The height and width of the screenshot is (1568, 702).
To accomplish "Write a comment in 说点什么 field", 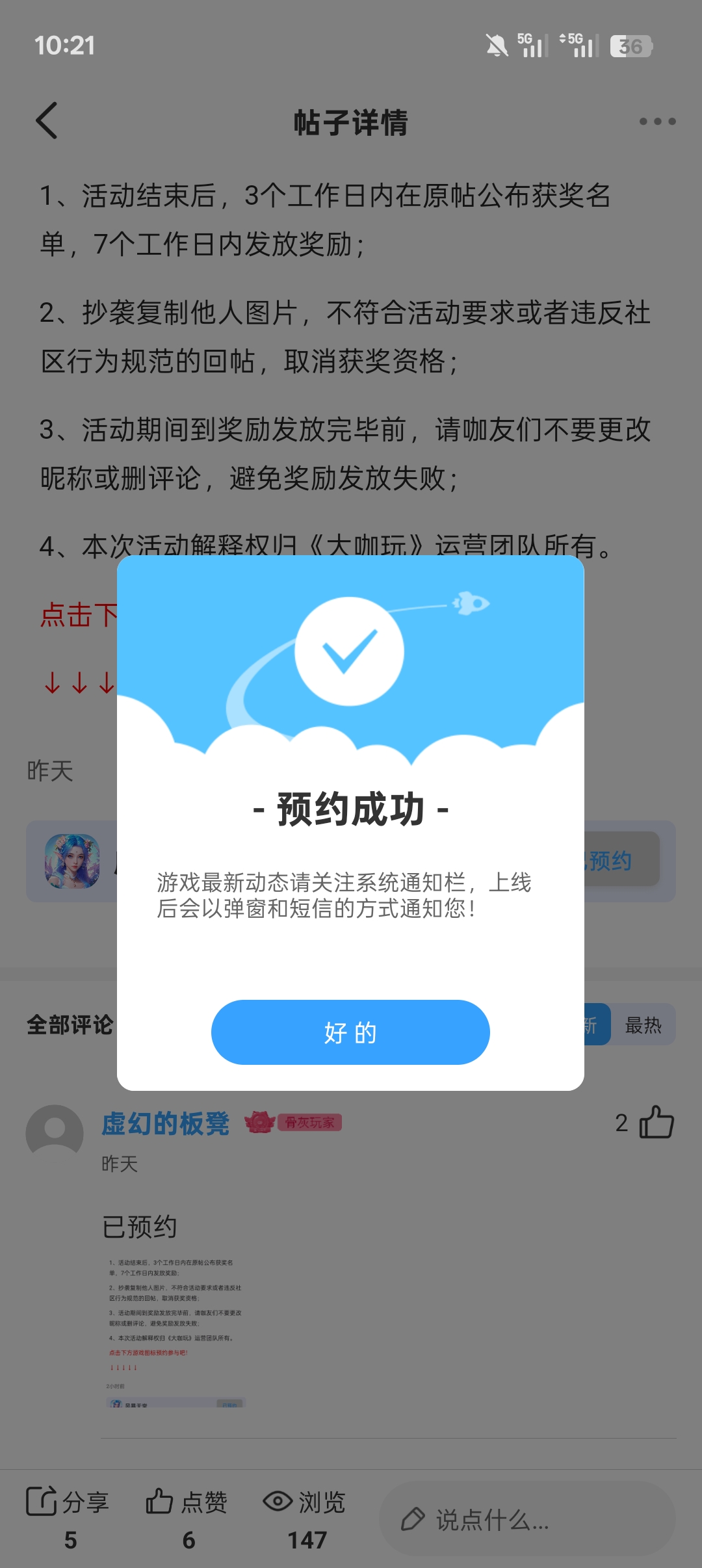I will point(526,1519).
